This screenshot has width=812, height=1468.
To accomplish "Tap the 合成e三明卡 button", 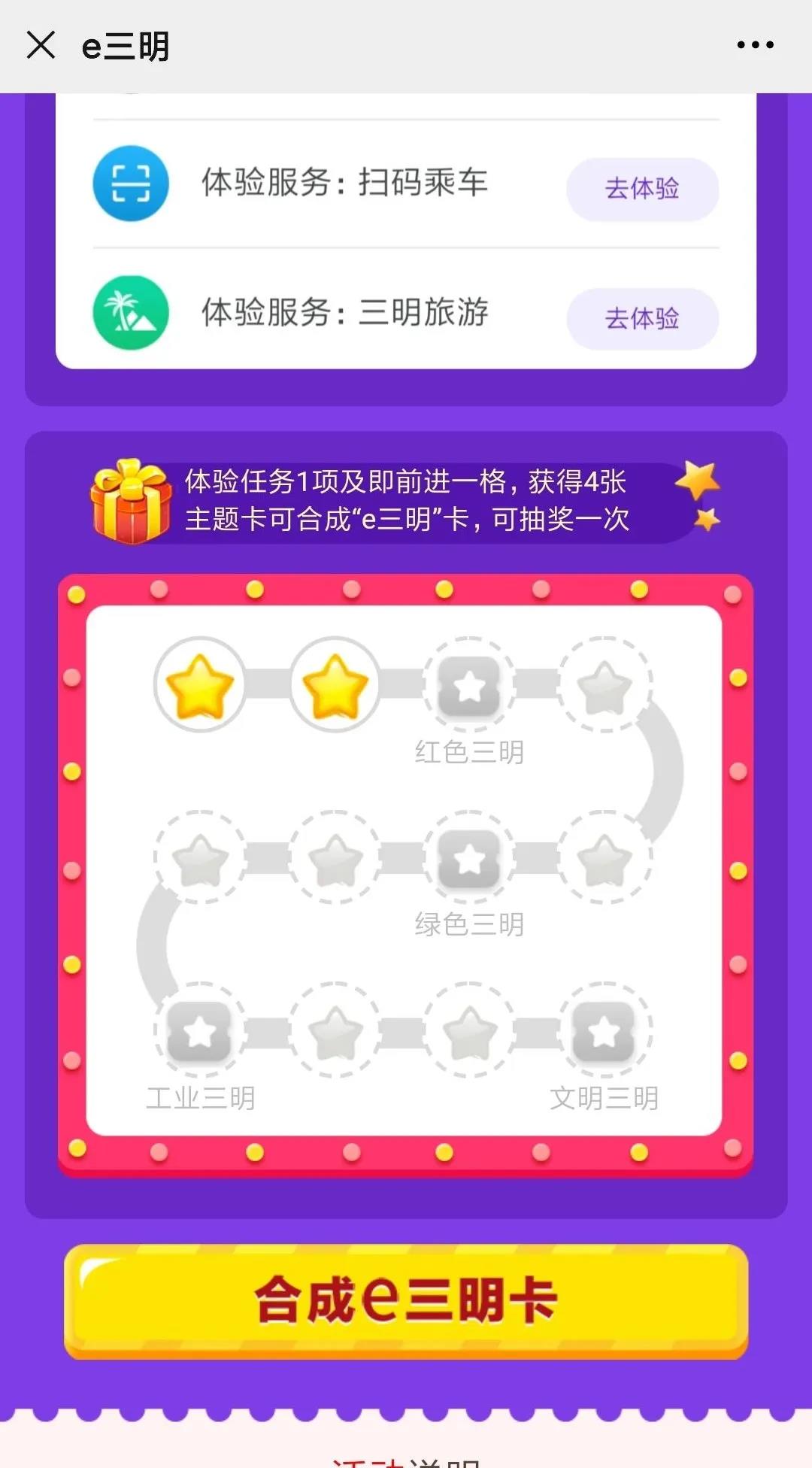I will pyautogui.click(x=406, y=1300).
